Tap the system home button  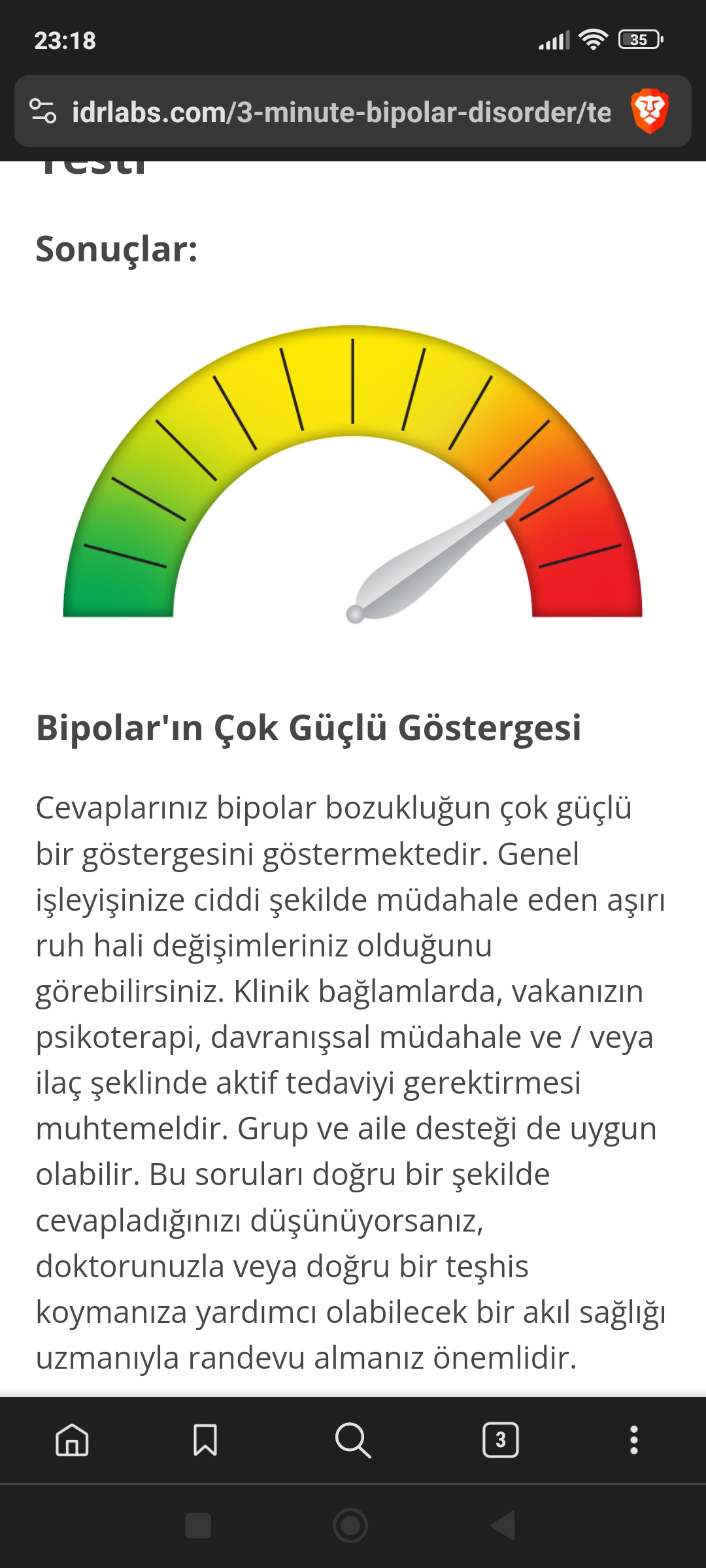350,1526
